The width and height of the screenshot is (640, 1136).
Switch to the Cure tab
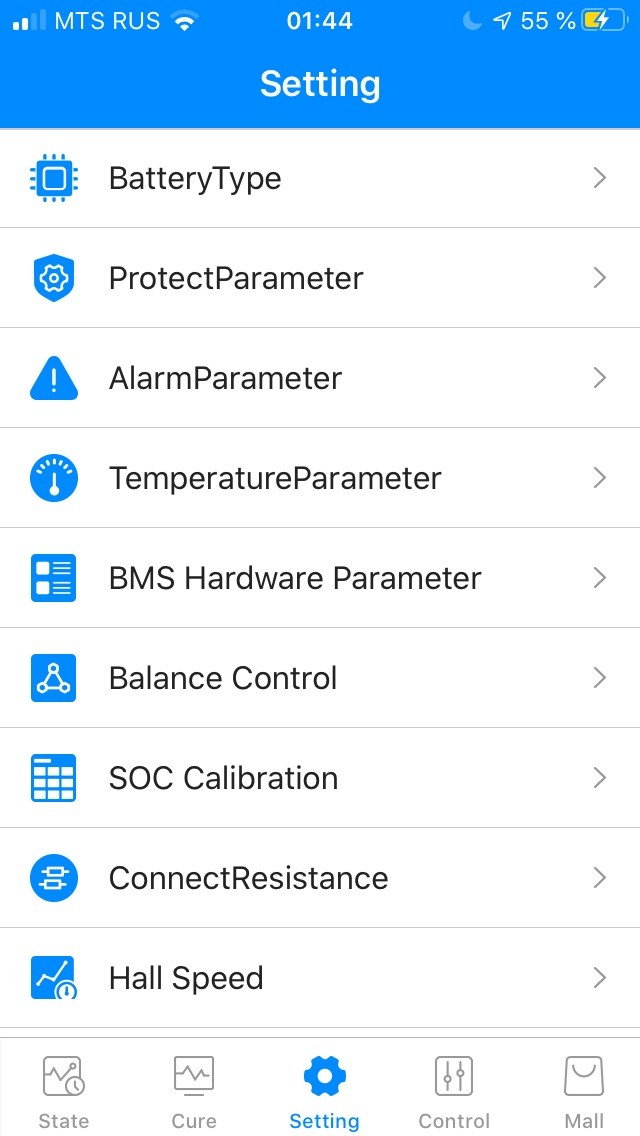(x=193, y=1091)
